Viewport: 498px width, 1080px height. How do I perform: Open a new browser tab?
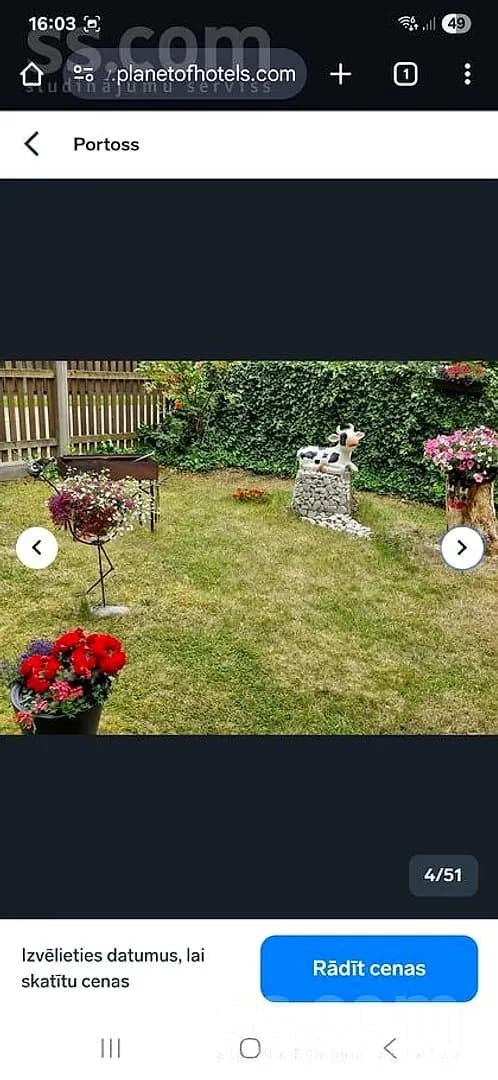pyautogui.click(x=340, y=74)
